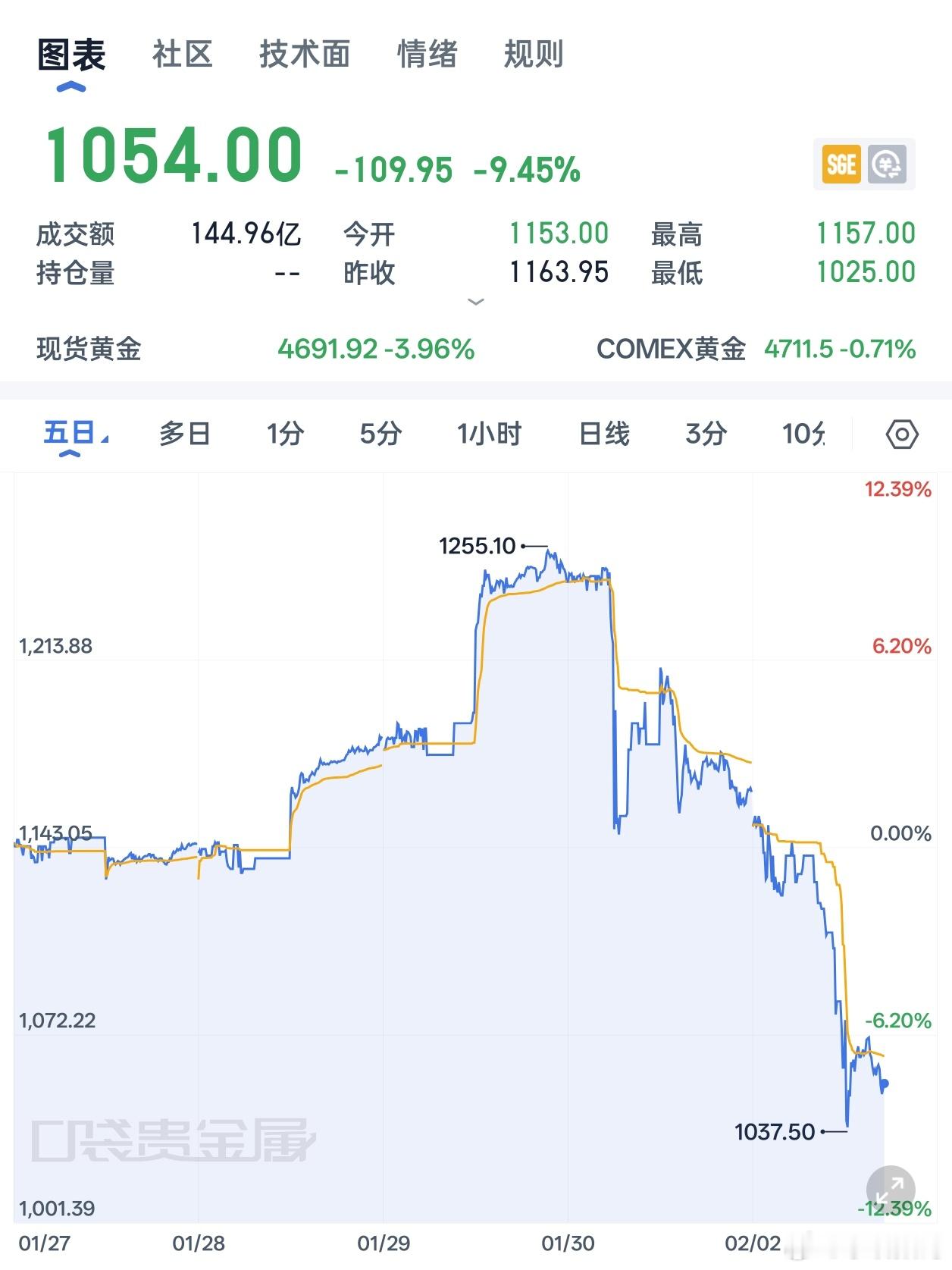The height and width of the screenshot is (1270, 952).
Task: Switch to the 1小时 chart
Action: pyautogui.click(x=490, y=434)
